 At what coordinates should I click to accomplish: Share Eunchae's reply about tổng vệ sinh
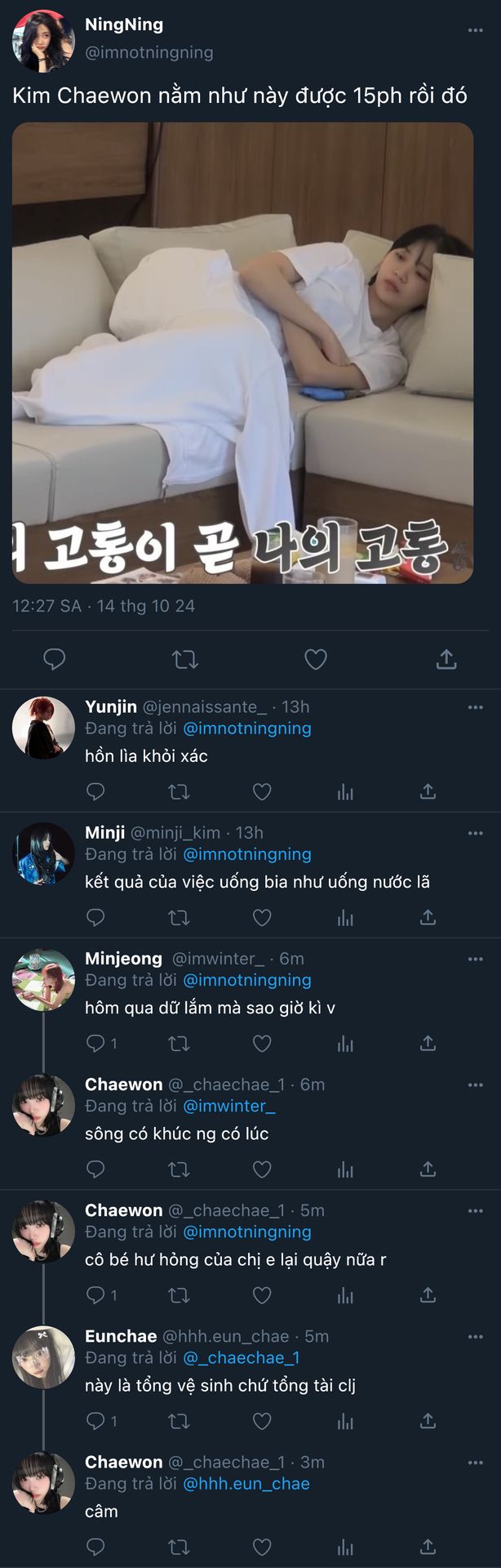click(428, 1421)
